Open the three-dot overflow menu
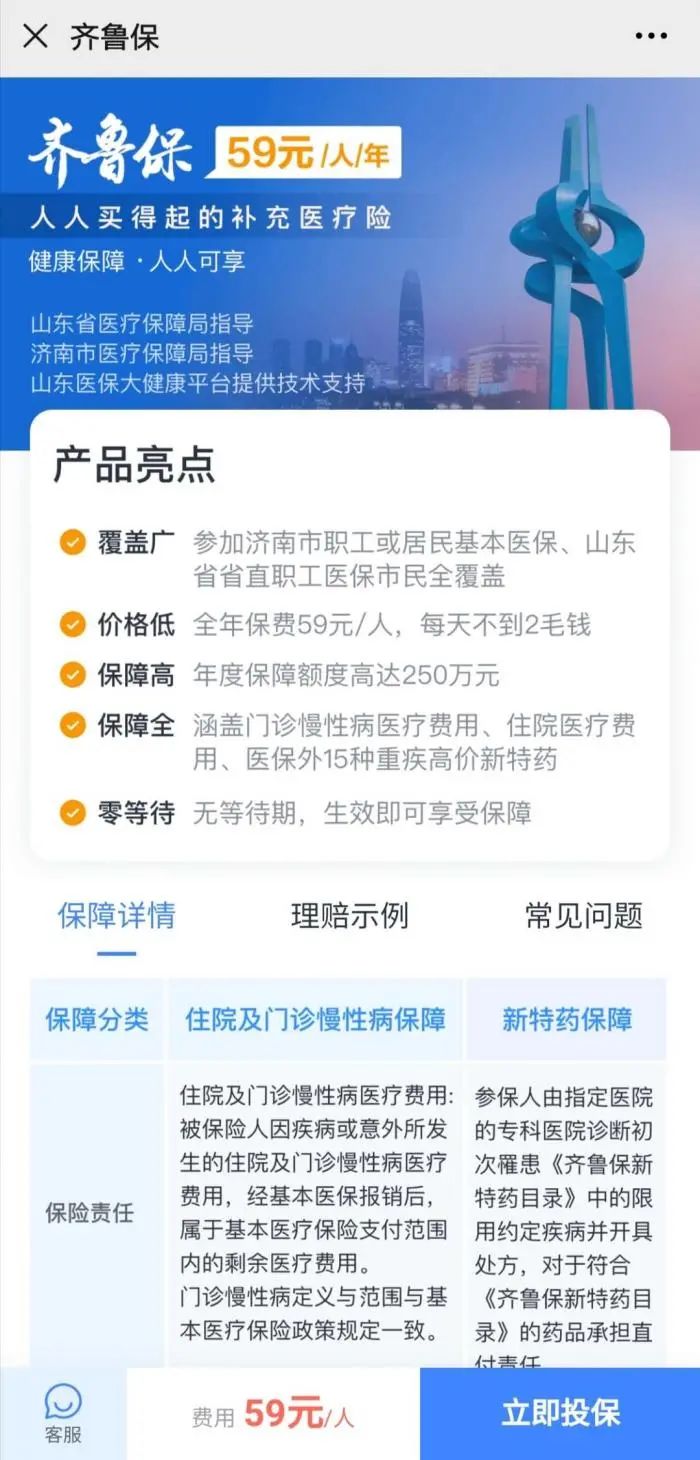 coord(651,37)
